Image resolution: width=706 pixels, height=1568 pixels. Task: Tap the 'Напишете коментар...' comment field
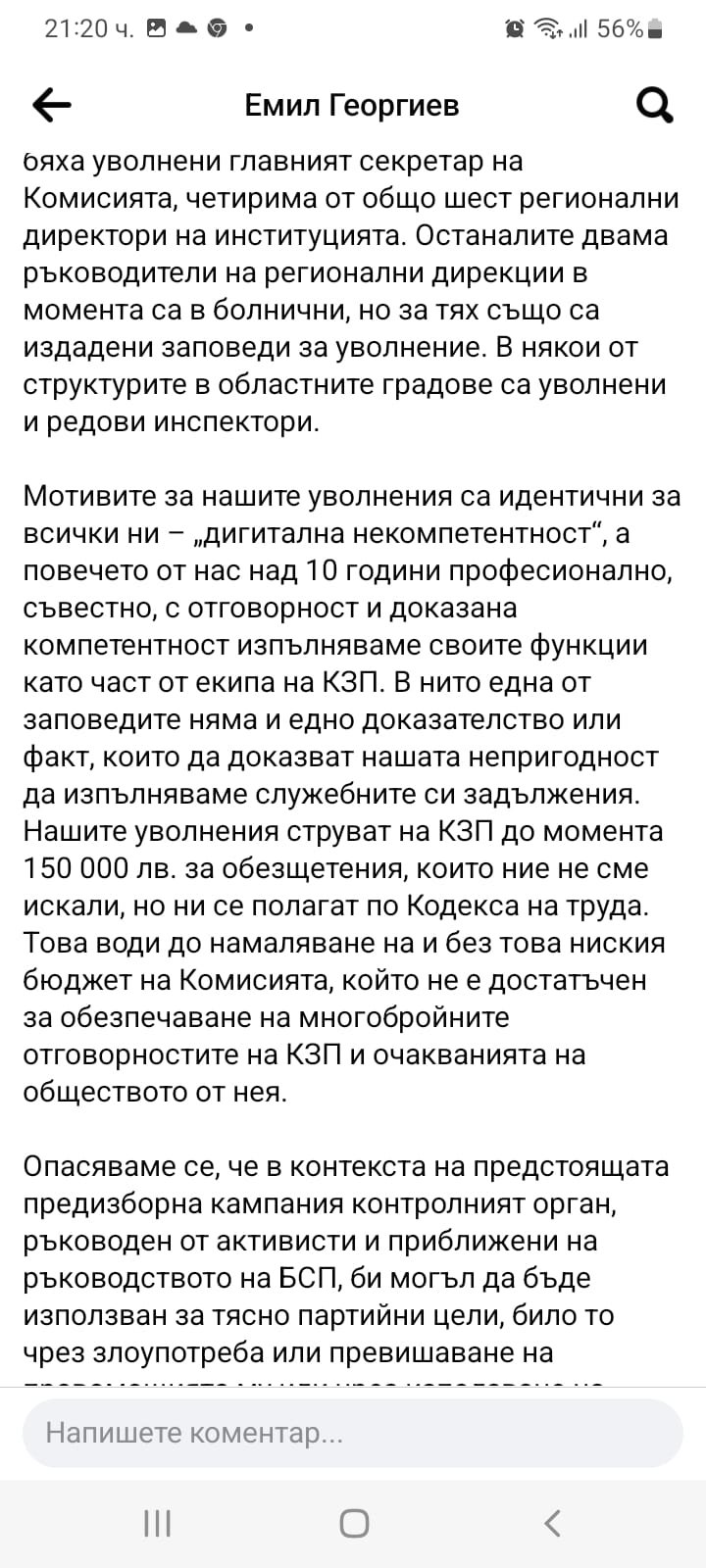point(353,1433)
